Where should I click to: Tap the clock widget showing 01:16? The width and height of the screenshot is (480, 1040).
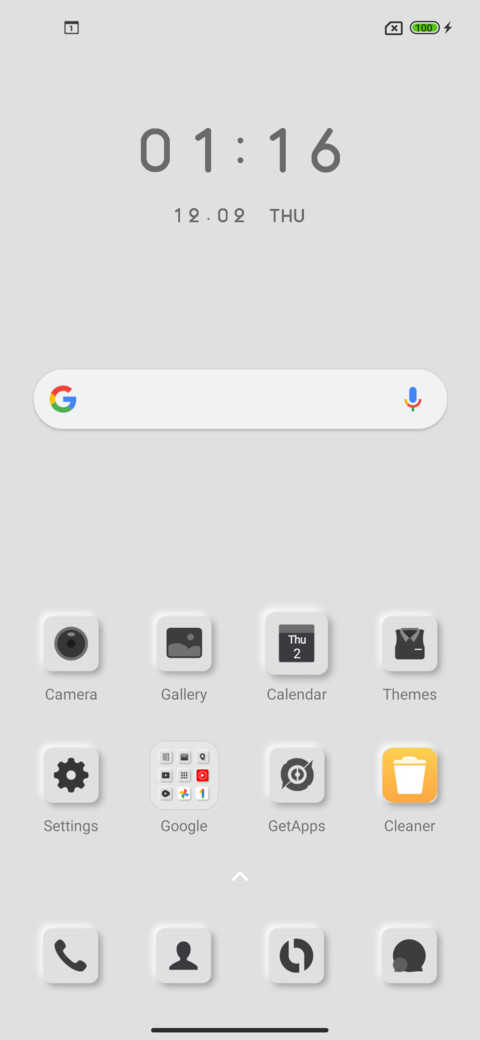click(x=240, y=151)
